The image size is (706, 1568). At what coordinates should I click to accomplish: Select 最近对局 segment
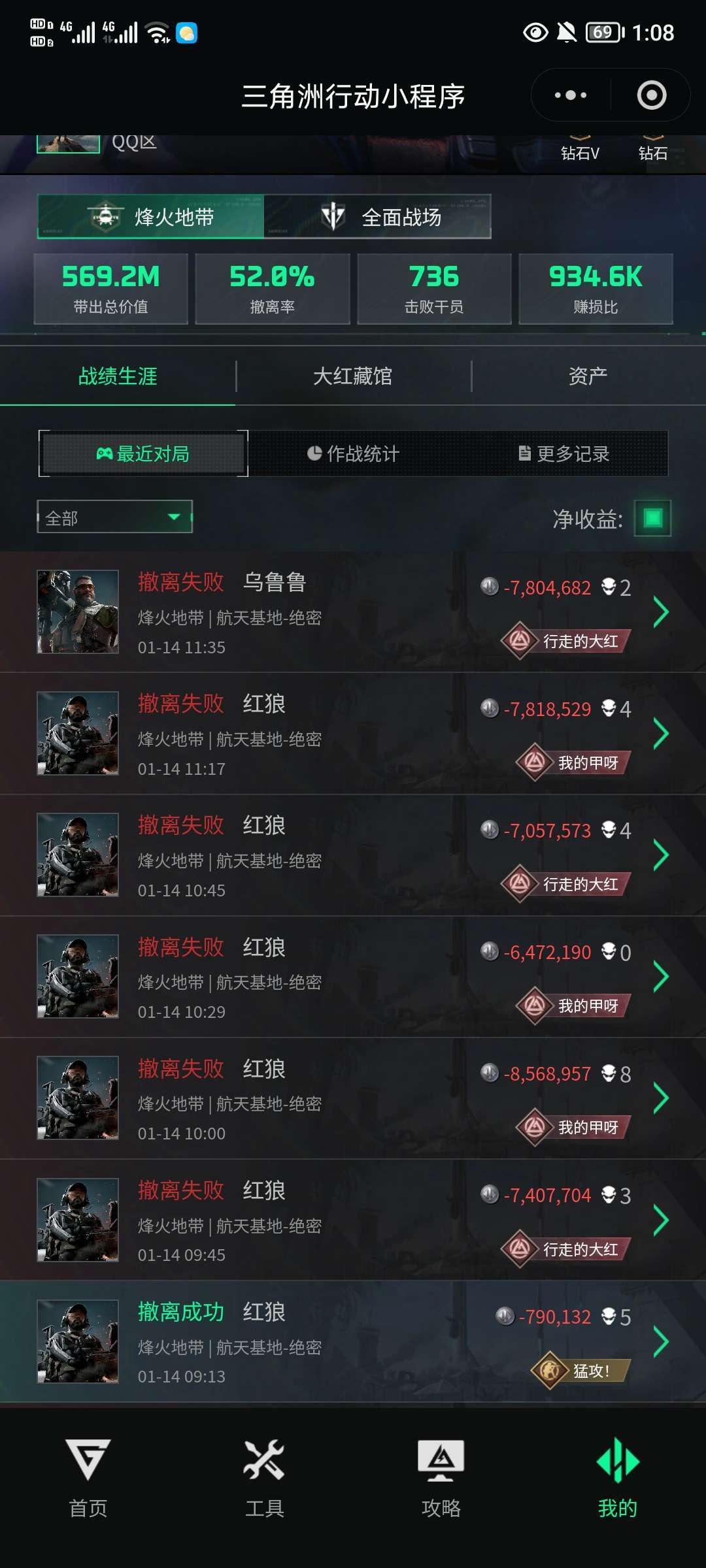(143, 453)
